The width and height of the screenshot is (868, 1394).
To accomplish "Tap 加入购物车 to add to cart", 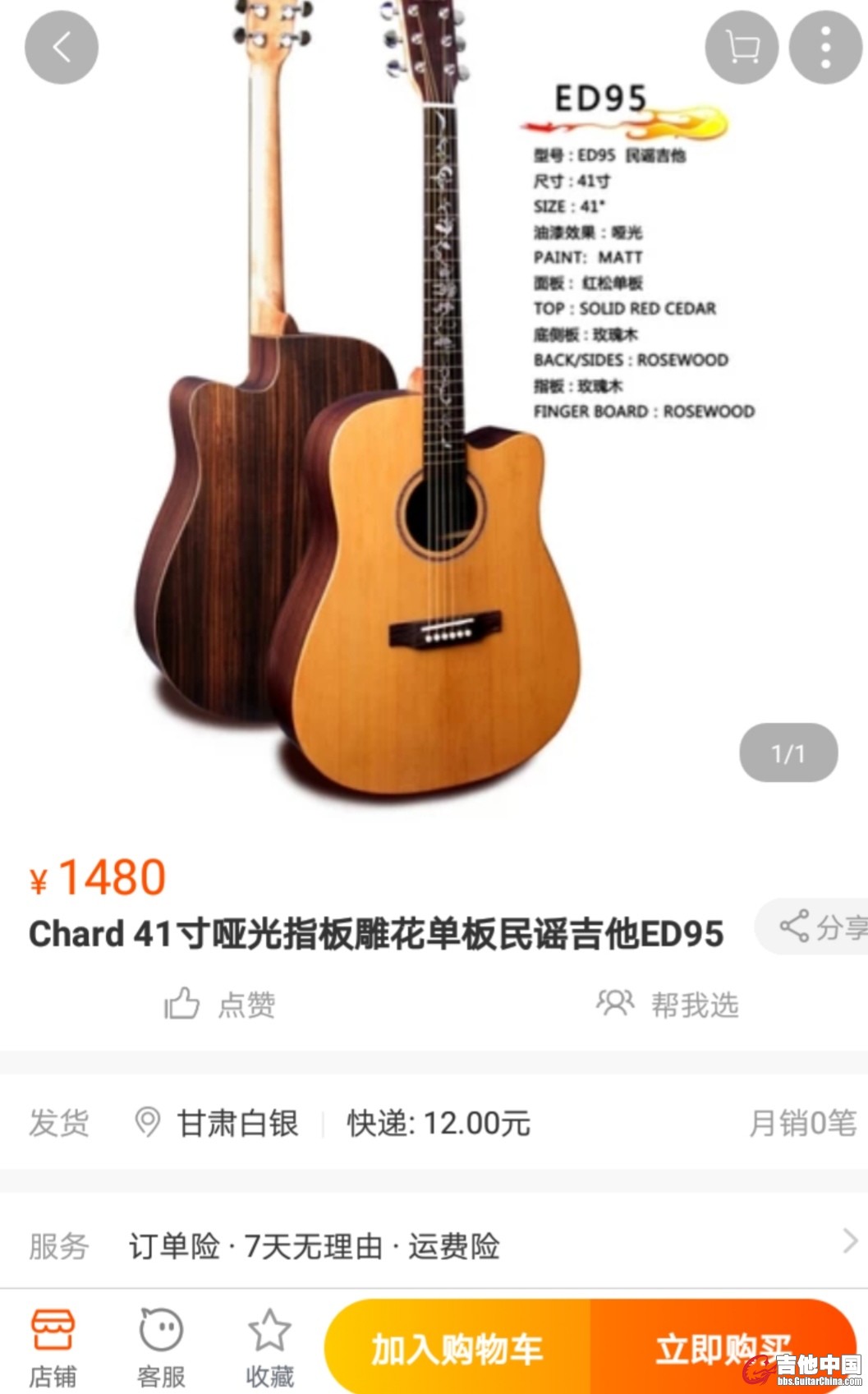I will pos(457,1348).
